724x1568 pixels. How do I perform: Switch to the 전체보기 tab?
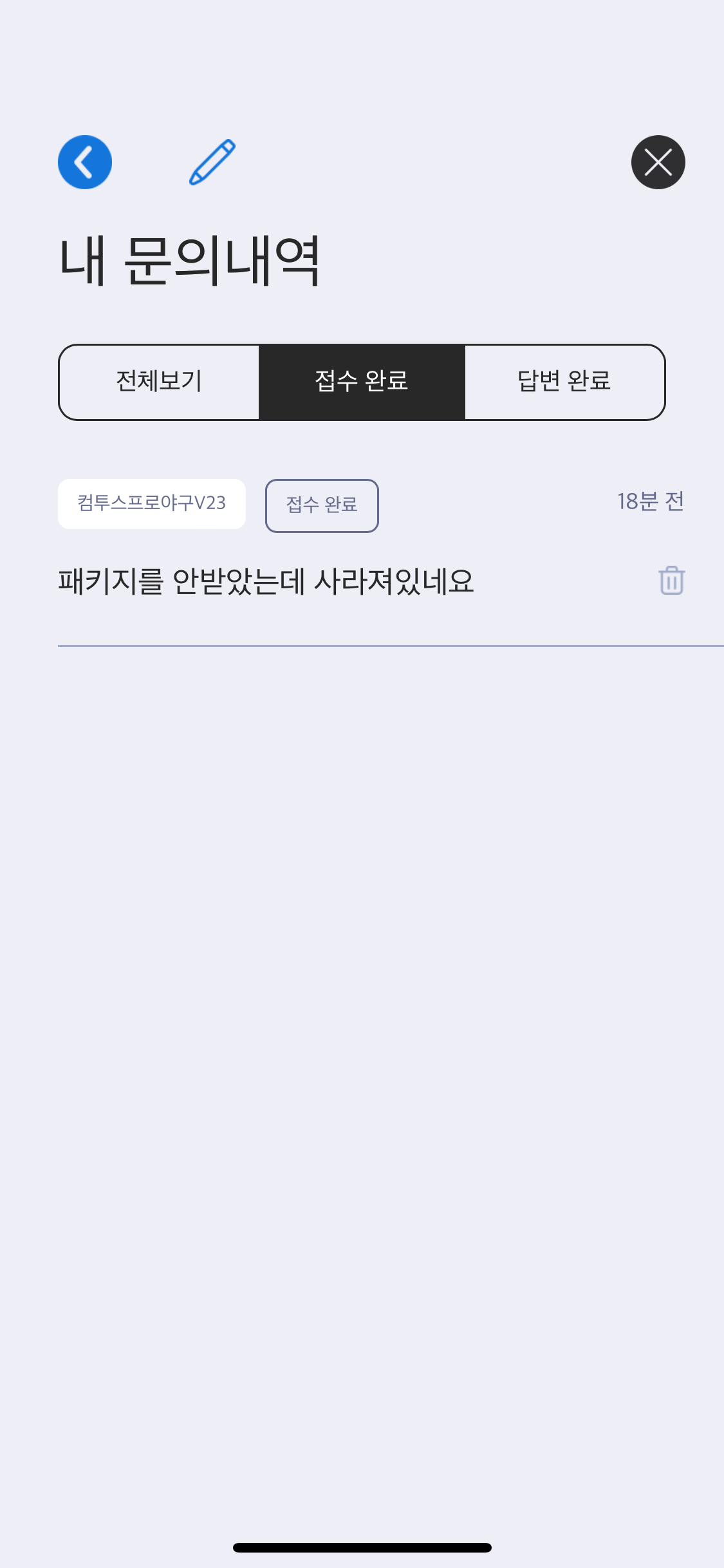pyautogui.click(x=159, y=382)
